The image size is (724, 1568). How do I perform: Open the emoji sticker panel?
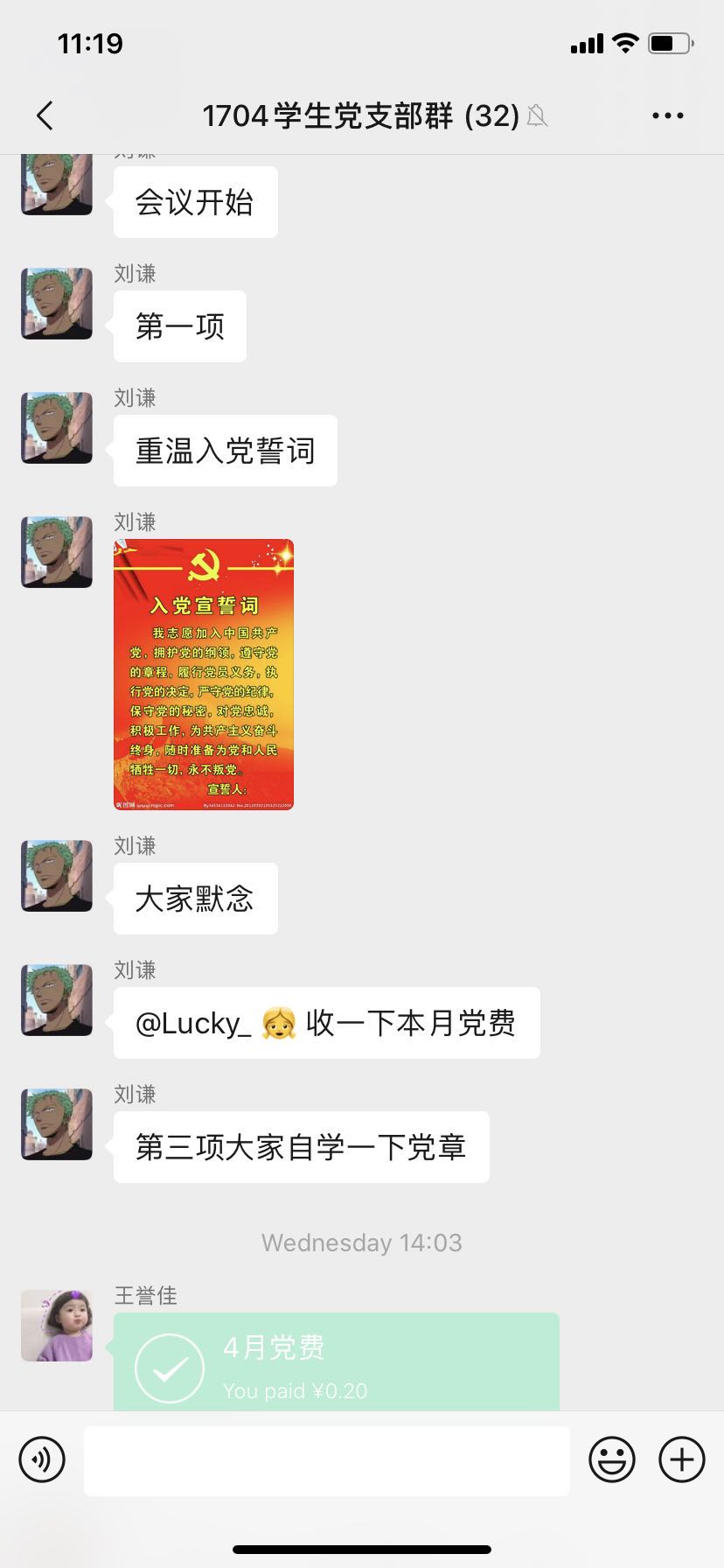(x=612, y=1459)
